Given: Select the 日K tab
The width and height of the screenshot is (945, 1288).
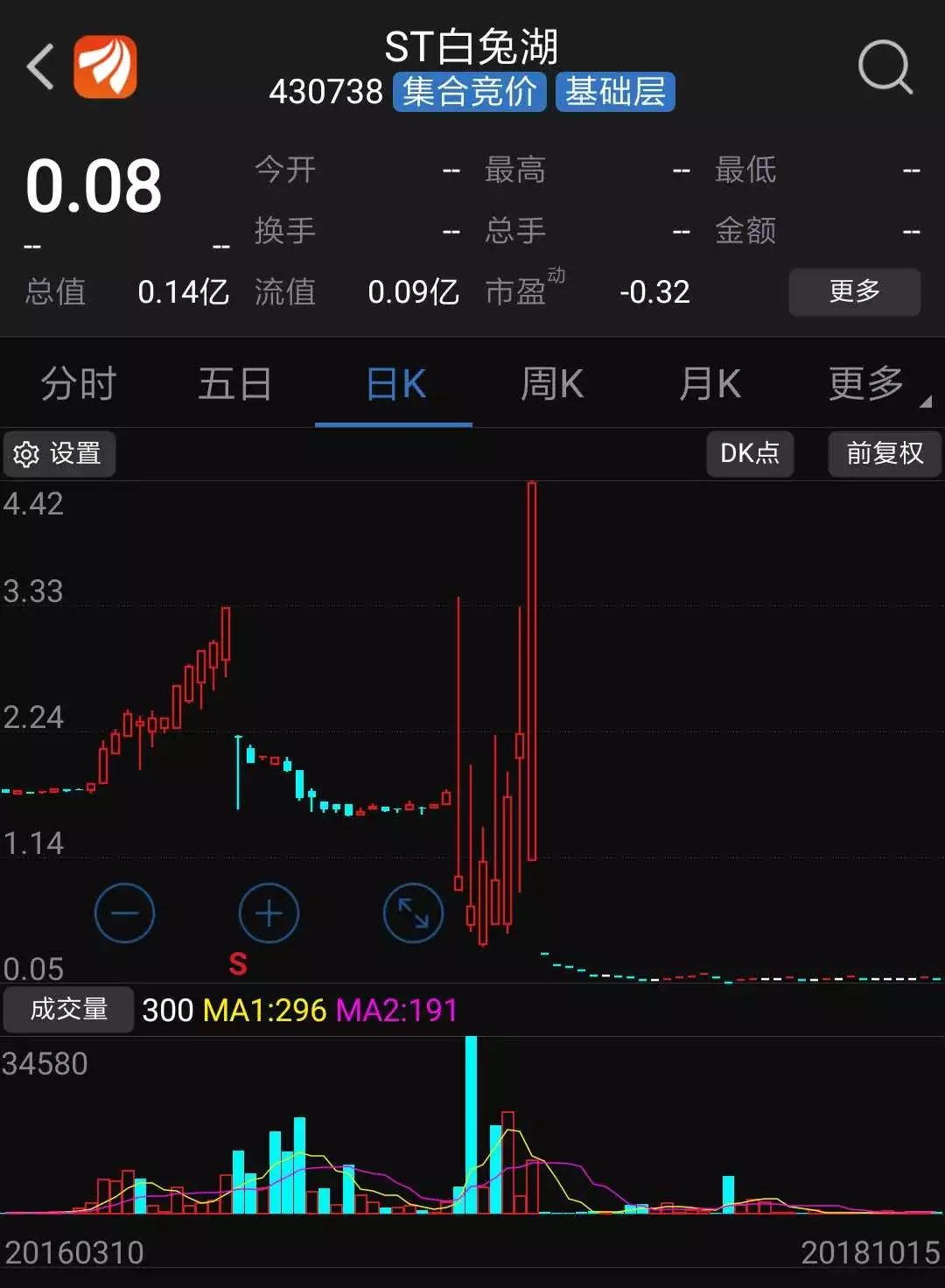Looking at the screenshot, I should [x=395, y=384].
